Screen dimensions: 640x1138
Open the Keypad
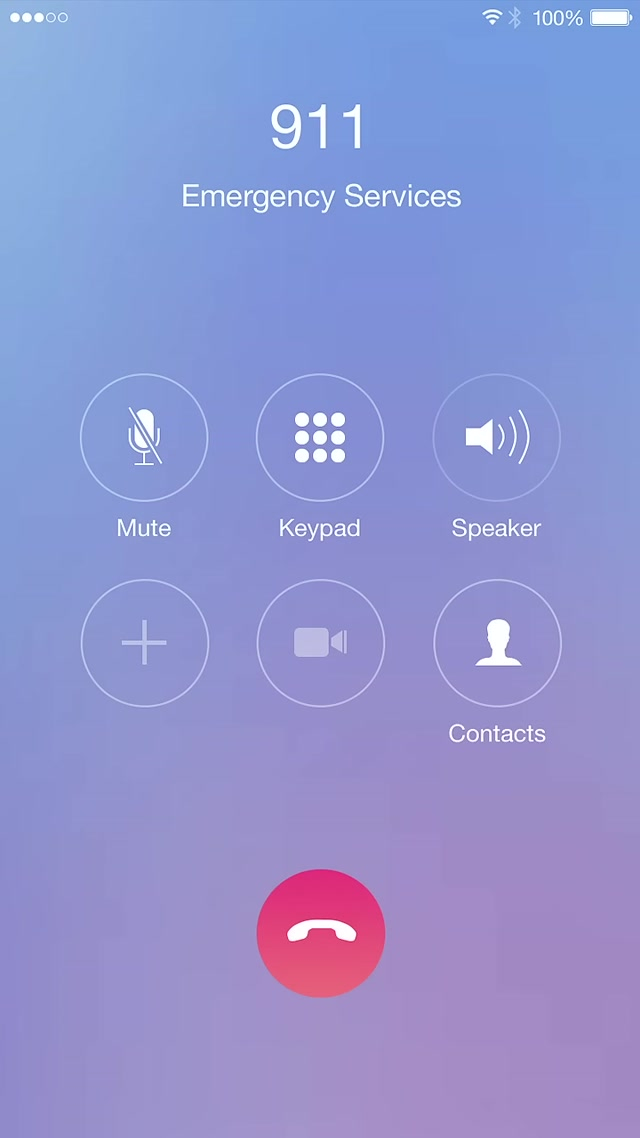pyautogui.click(x=320, y=437)
